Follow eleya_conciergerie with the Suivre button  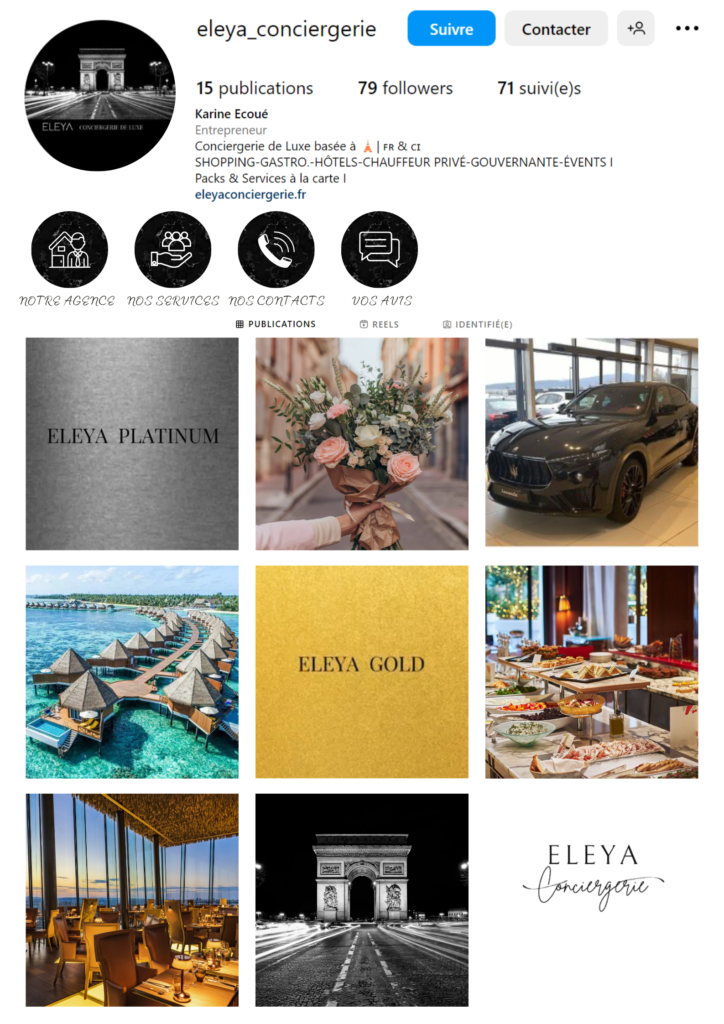point(451,29)
